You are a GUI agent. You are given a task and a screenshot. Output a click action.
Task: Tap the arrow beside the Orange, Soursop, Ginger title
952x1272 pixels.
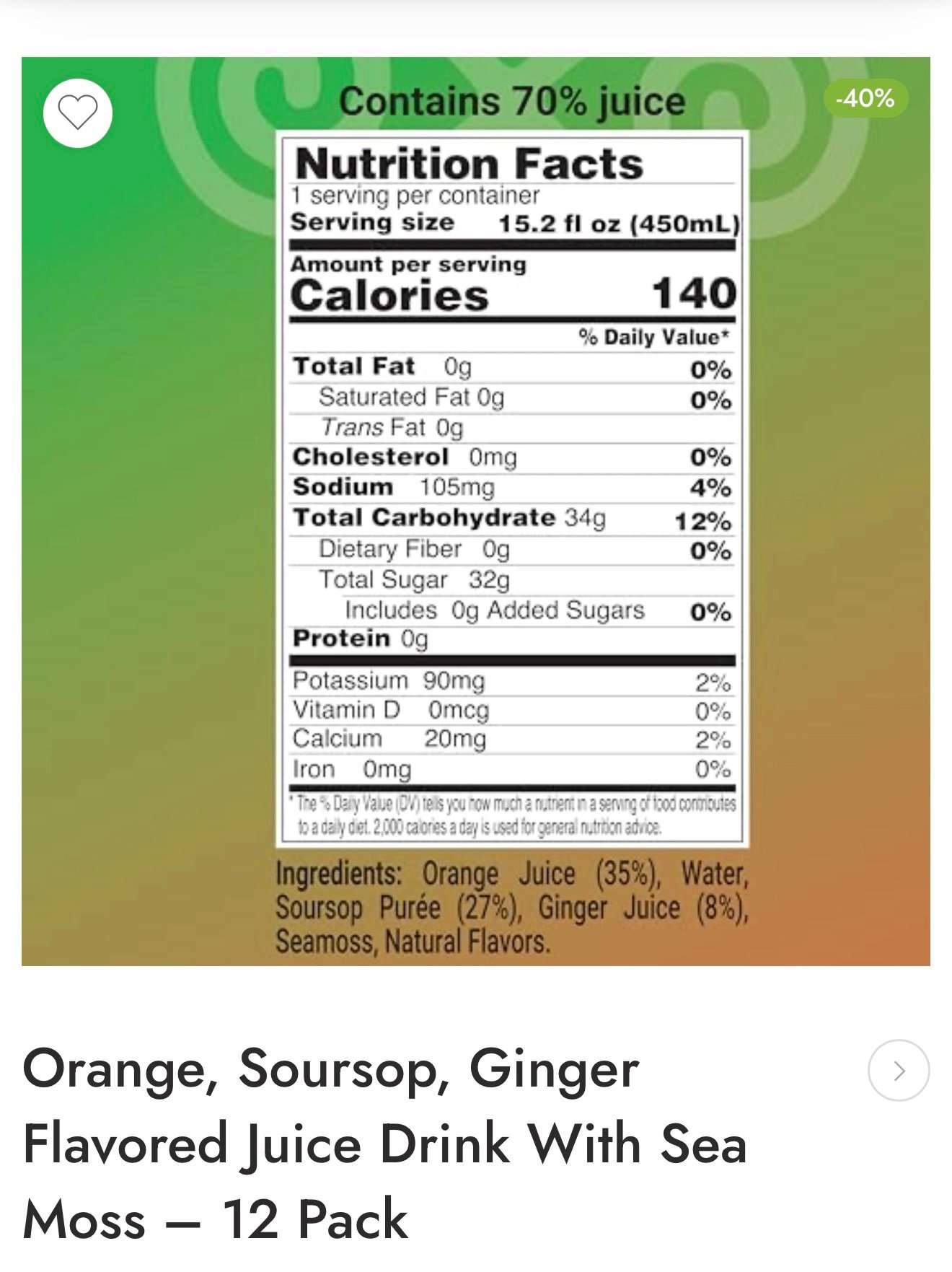coord(898,1071)
